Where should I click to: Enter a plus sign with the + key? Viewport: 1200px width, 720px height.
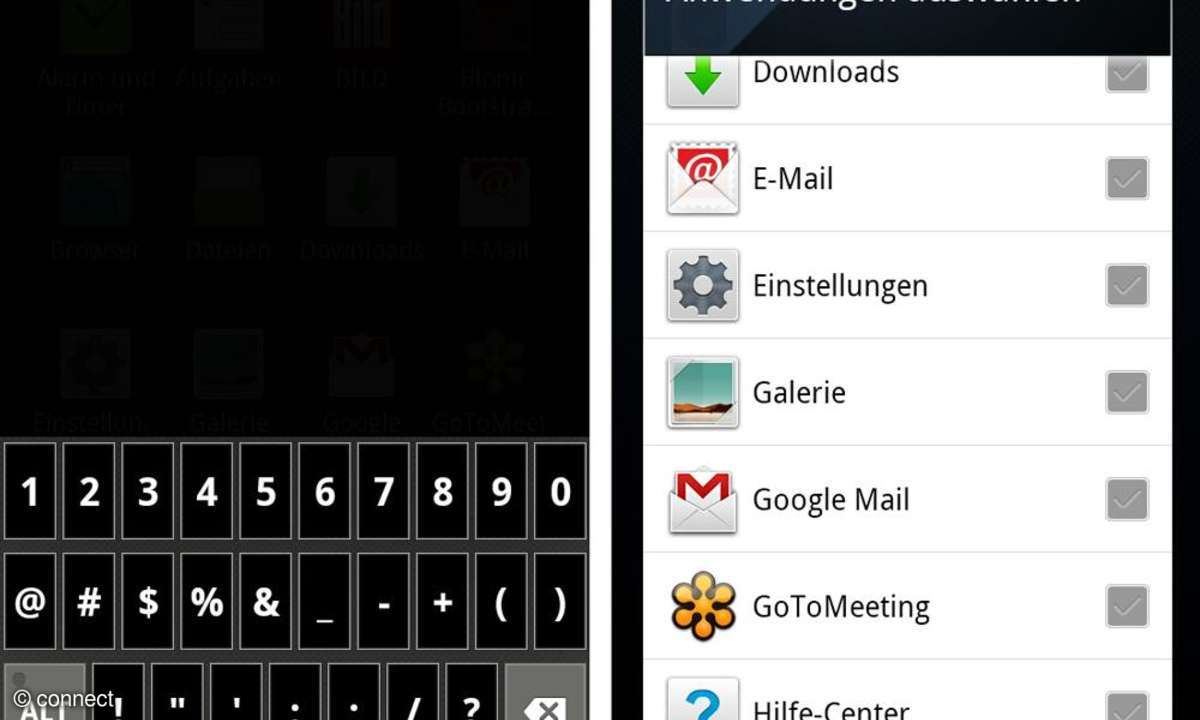click(442, 602)
